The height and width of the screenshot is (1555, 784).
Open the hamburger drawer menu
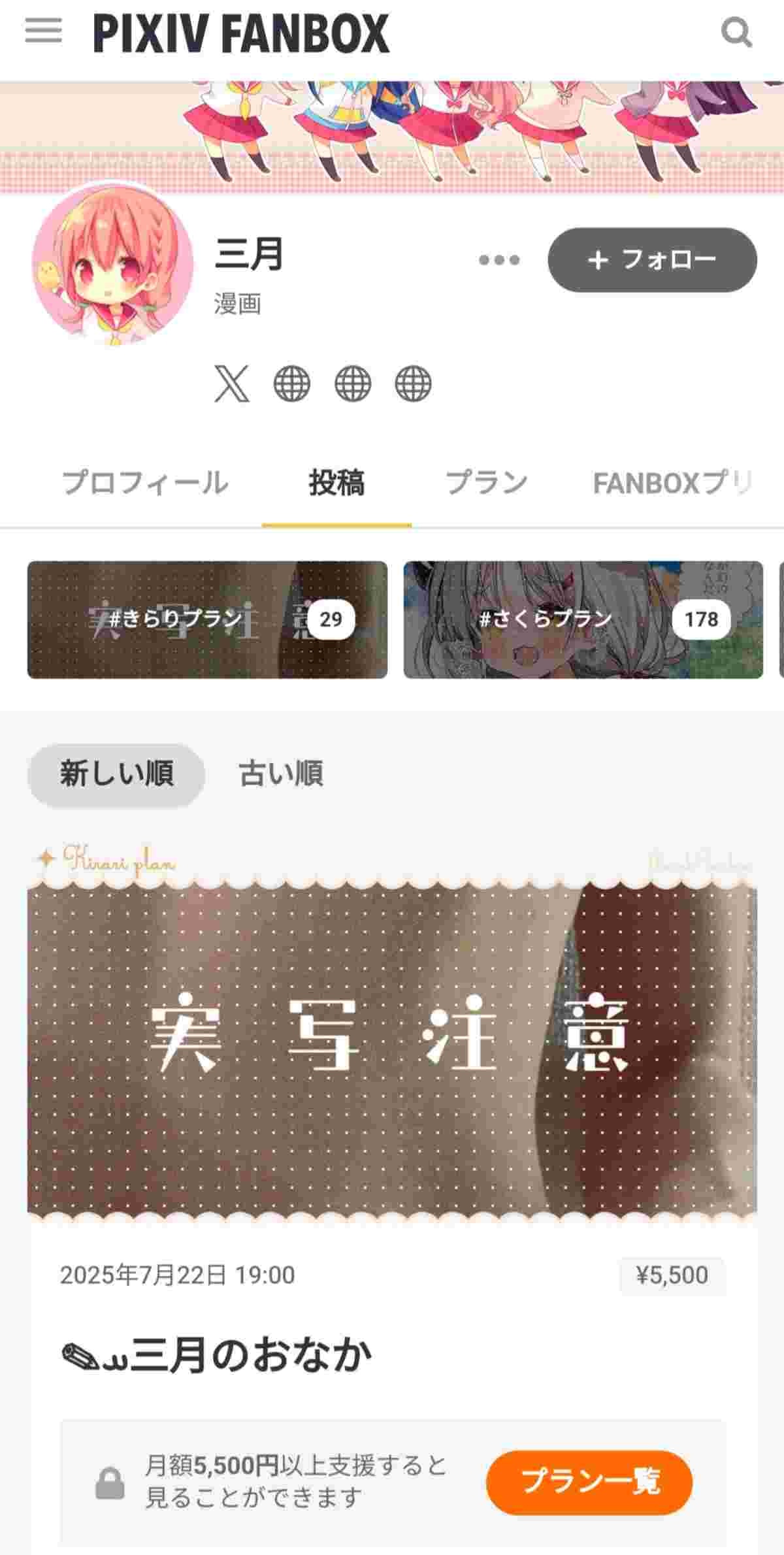pyautogui.click(x=43, y=31)
